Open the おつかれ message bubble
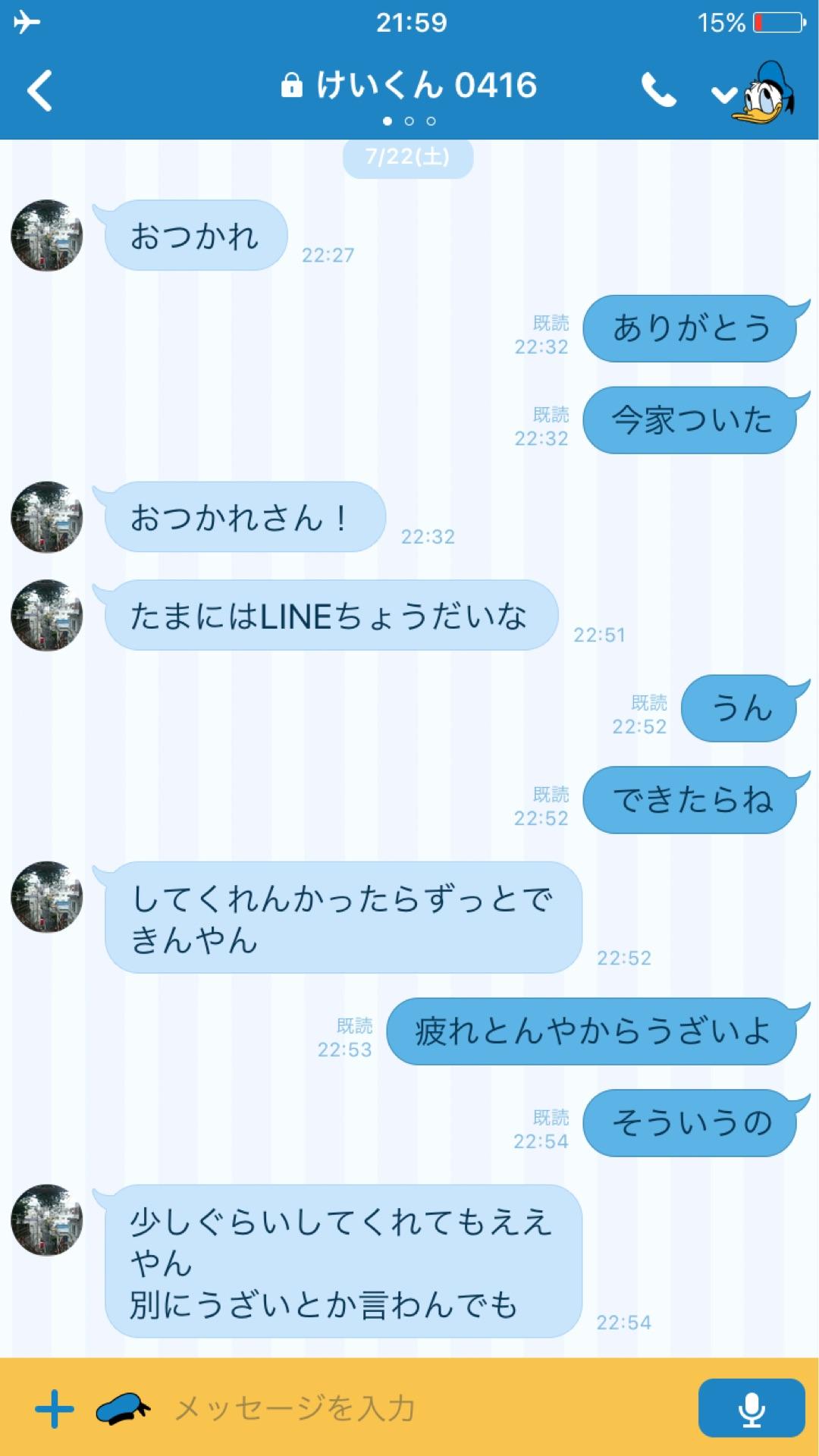 click(x=197, y=236)
